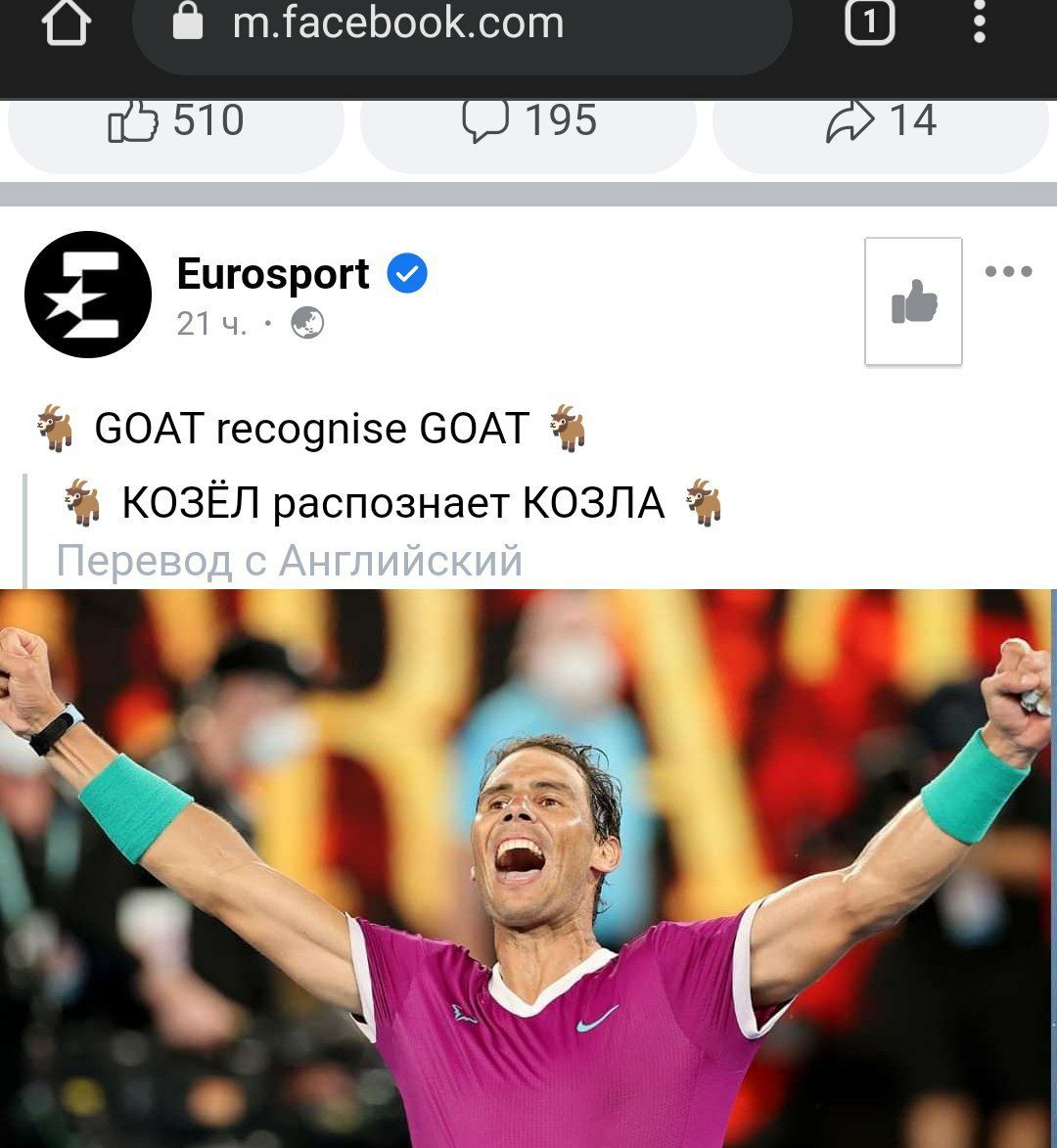
Task: Open the Eurosport post photo
Action: tap(528, 867)
